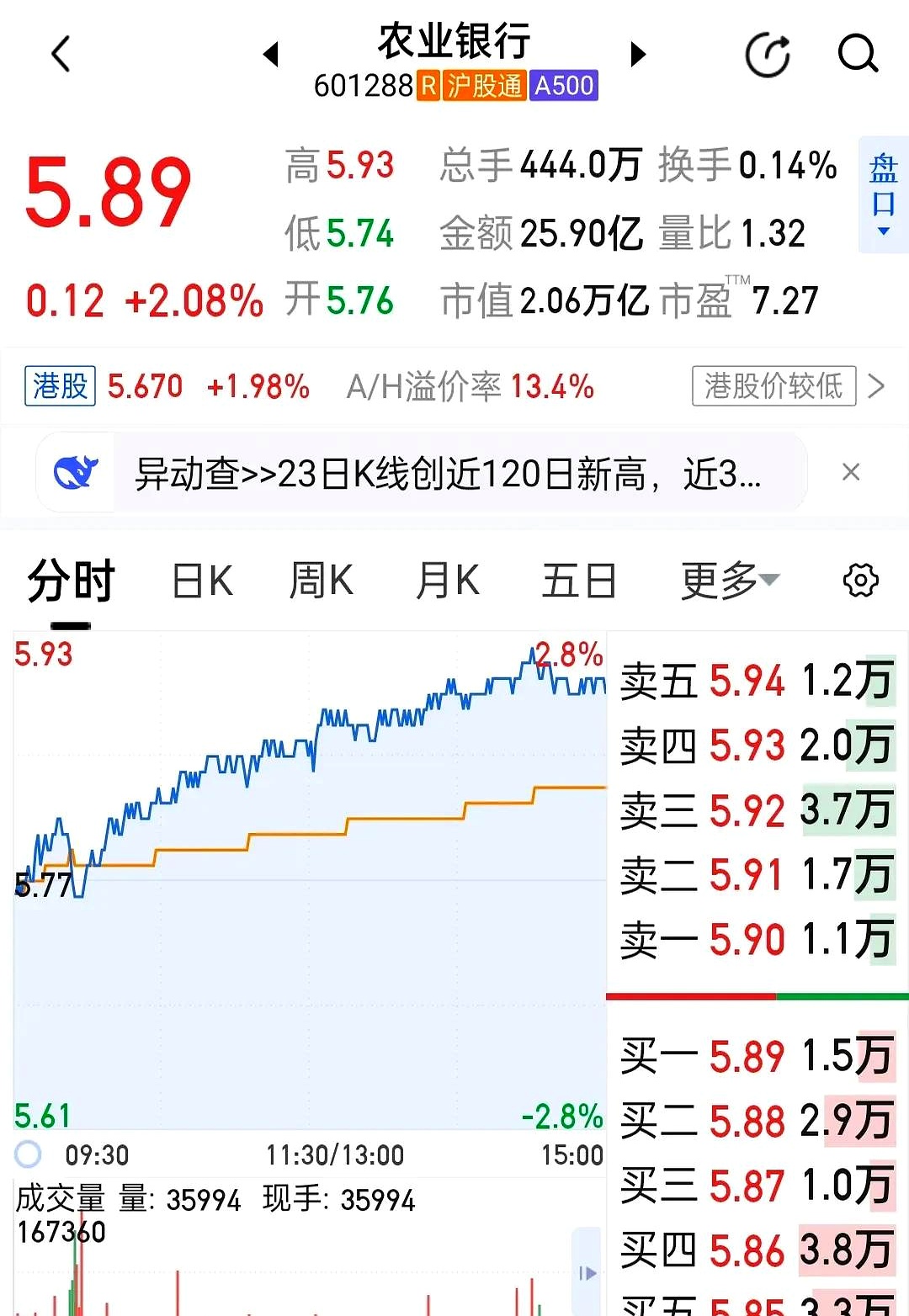Tap the back arrow to leave 农业银行 page
This screenshot has width=909, height=1316.
[x=60, y=53]
